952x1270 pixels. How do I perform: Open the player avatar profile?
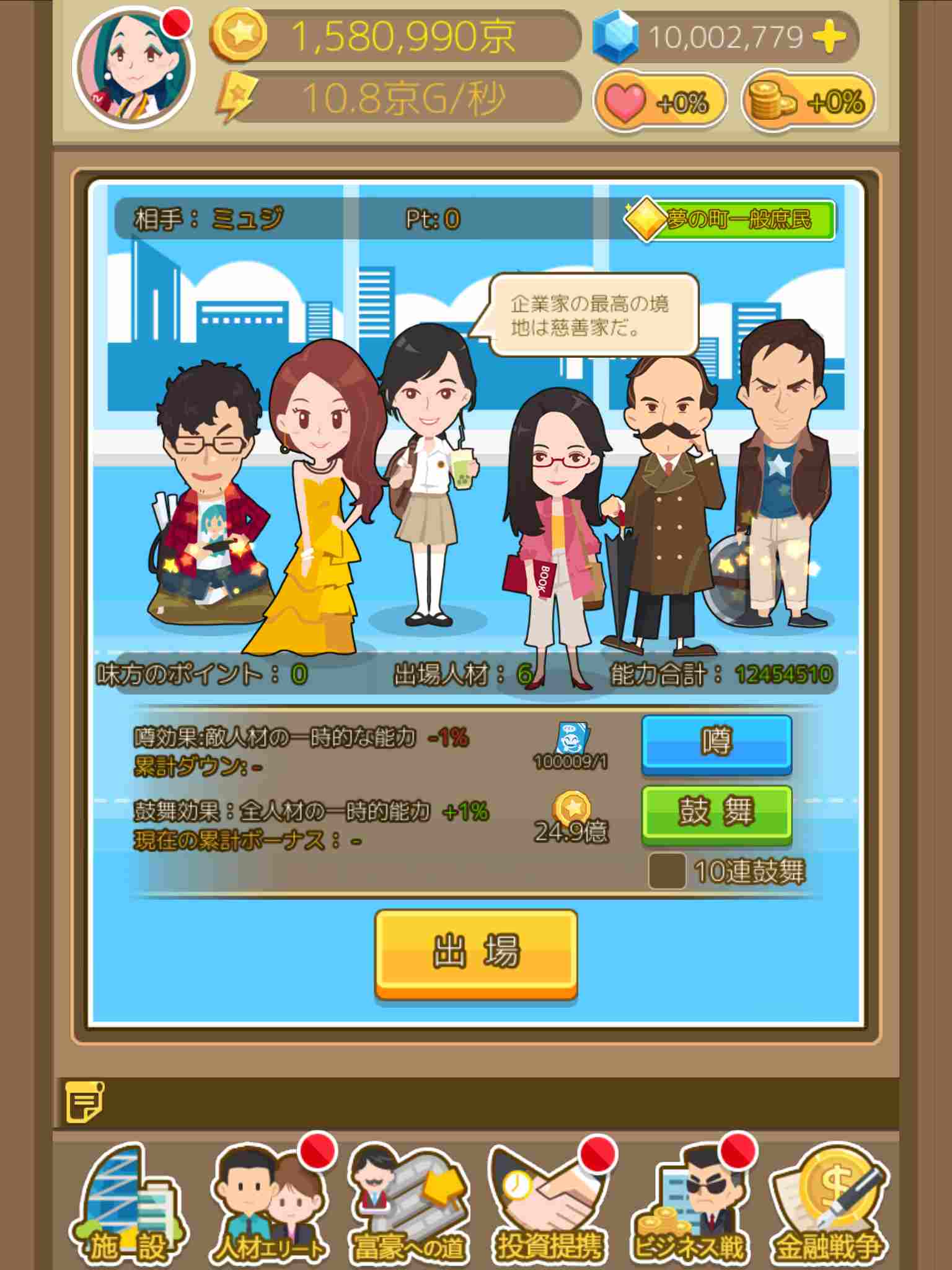[x=133, y=67]
